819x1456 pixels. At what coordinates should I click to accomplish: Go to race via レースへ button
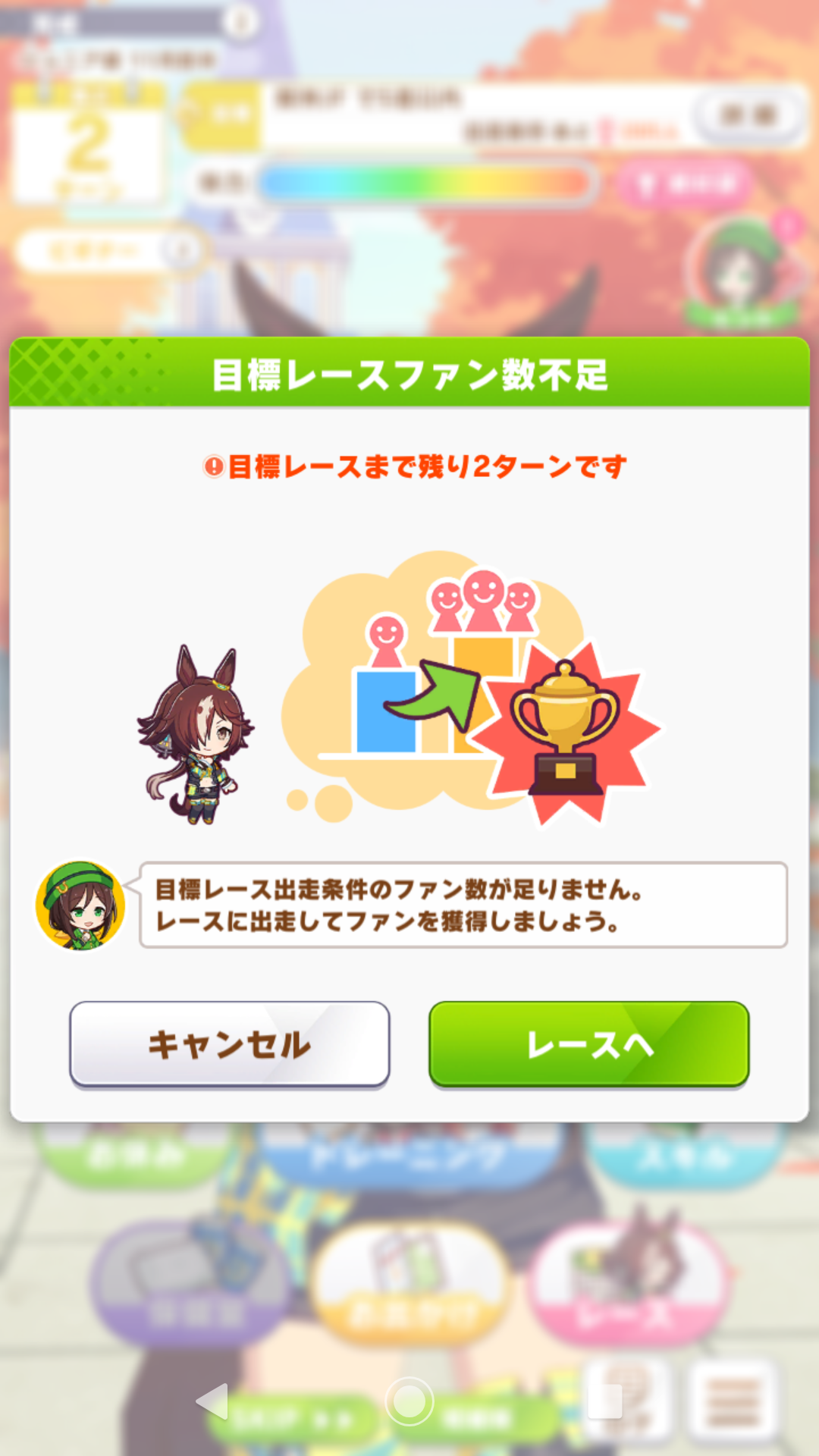(x=589, y=1044)
